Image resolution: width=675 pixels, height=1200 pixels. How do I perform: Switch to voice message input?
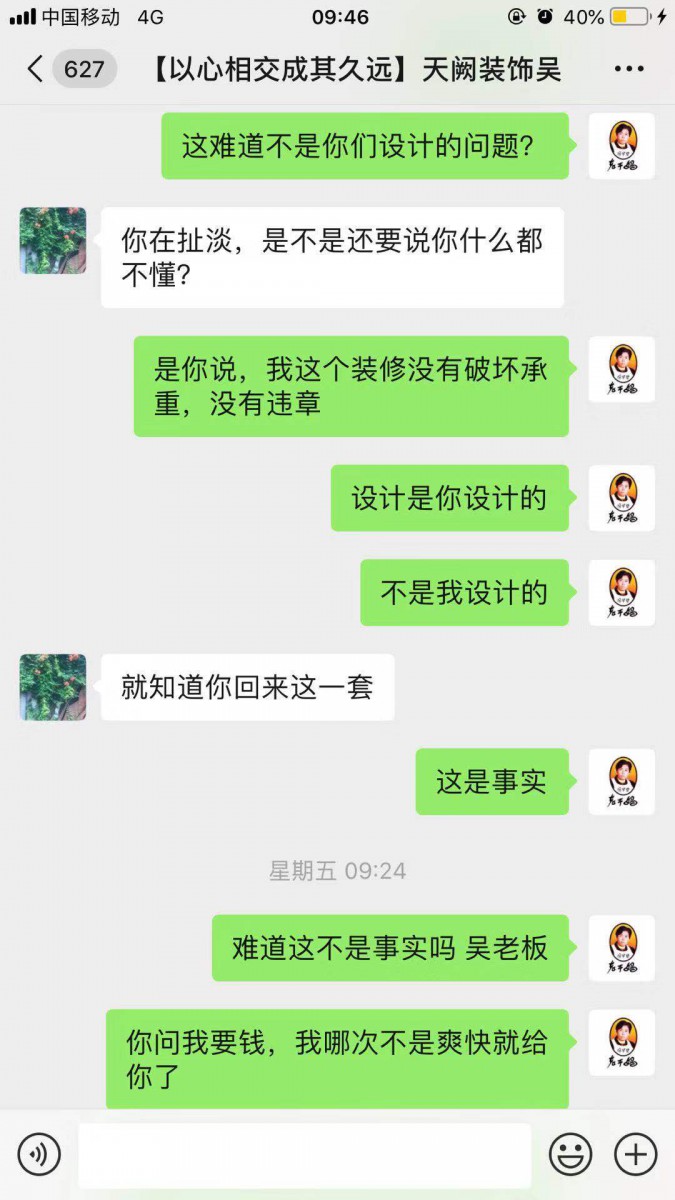tap(40, 1155)
